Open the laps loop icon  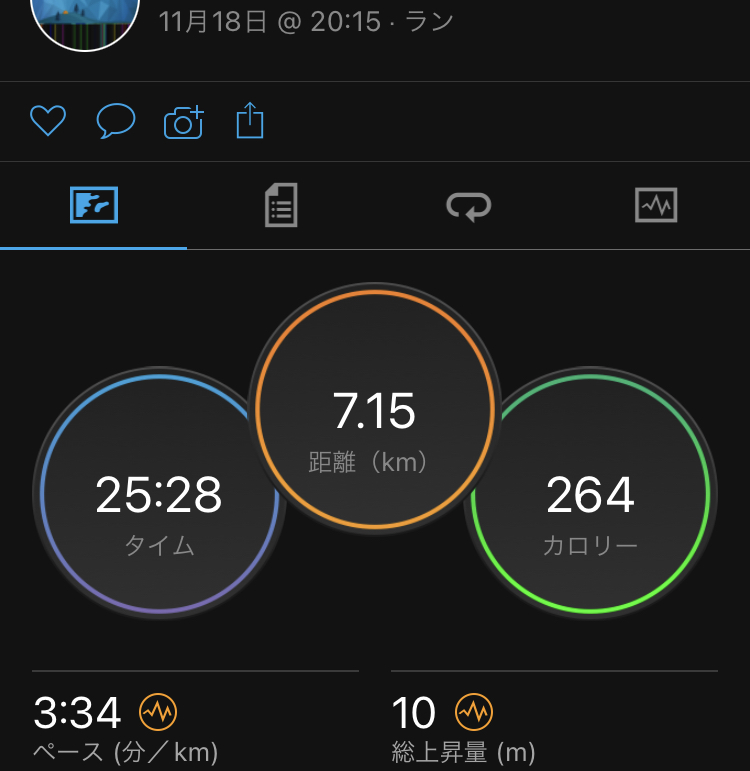point(468,205)
